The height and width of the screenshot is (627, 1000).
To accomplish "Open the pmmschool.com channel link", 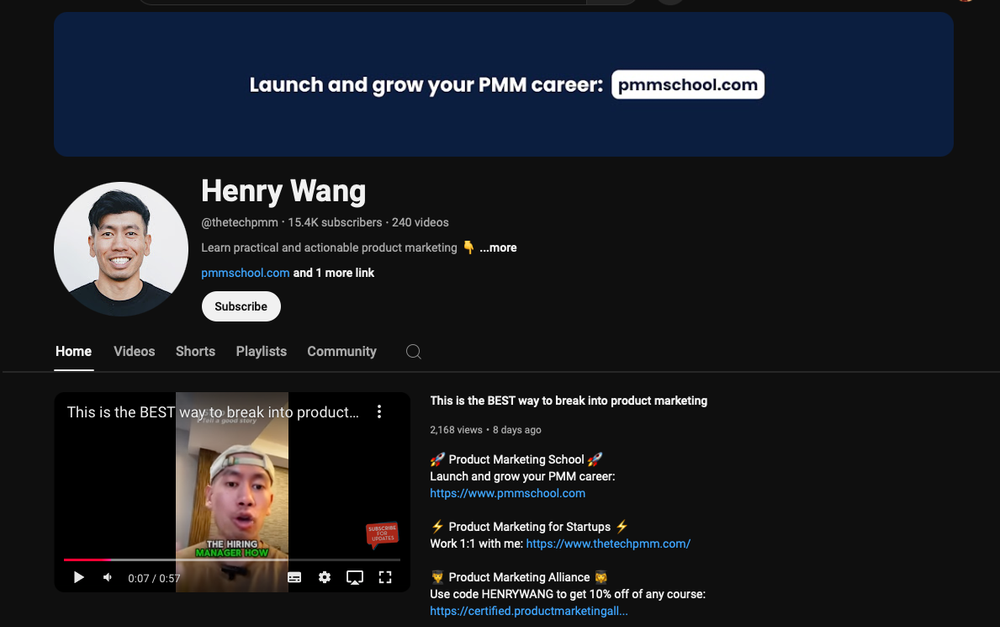I will pos(245,272).
